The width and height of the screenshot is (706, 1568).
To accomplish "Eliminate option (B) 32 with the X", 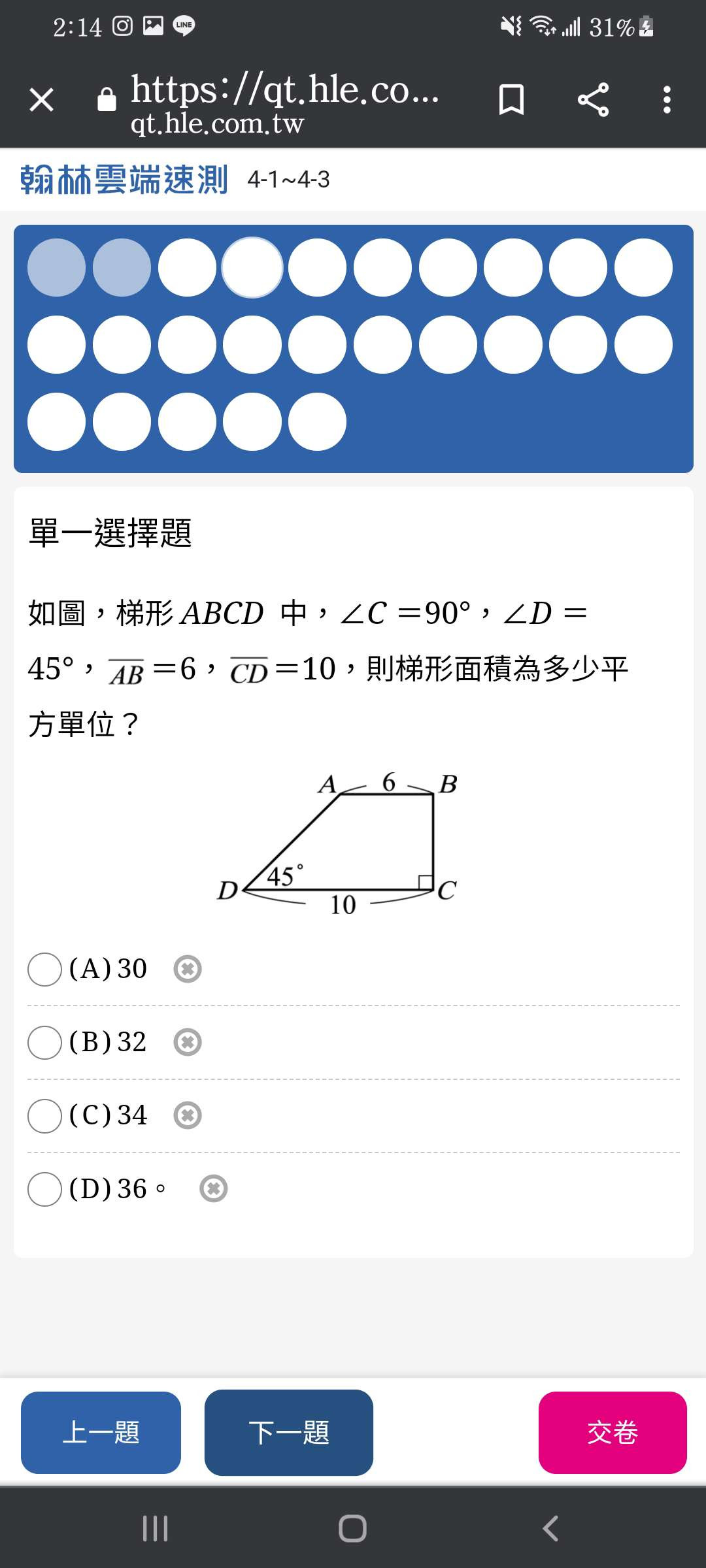I will pos(188,1042).
